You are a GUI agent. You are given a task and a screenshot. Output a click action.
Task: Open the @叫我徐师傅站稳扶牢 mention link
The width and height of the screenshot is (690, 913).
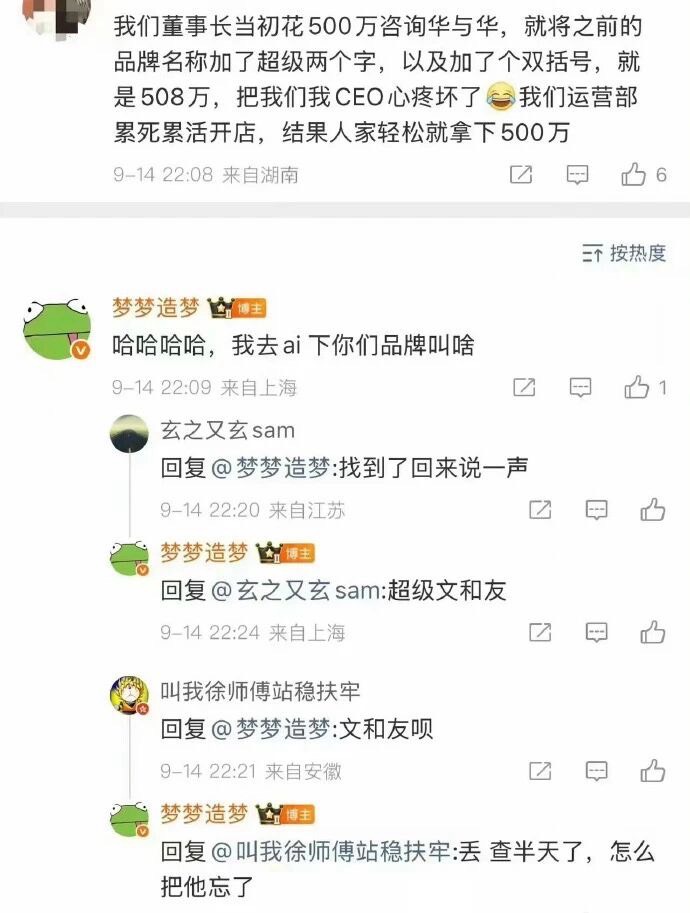click(330, 852)
